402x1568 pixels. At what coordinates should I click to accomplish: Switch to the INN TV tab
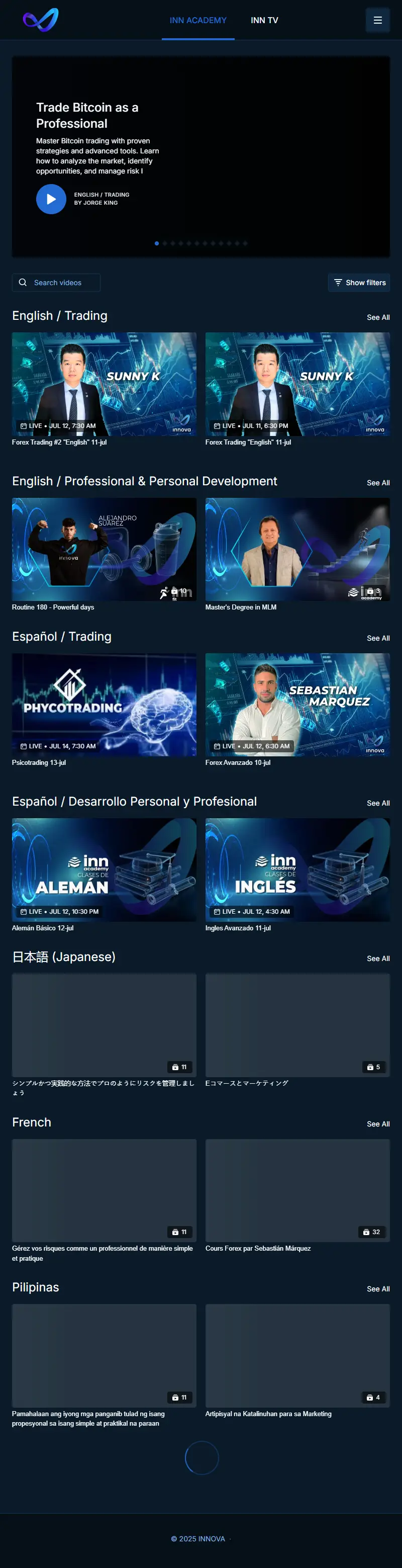point(264,20)
